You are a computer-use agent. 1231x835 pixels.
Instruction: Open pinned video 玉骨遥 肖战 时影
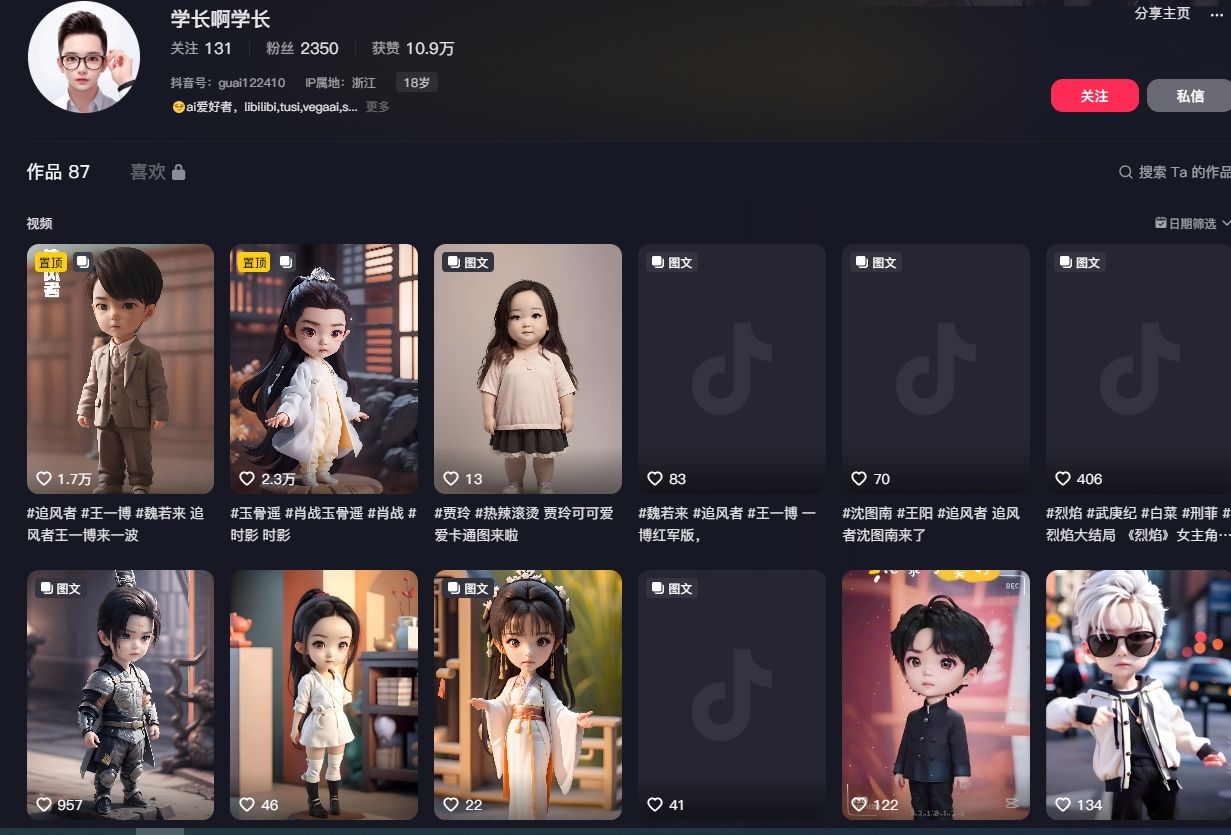click(324, 368)
